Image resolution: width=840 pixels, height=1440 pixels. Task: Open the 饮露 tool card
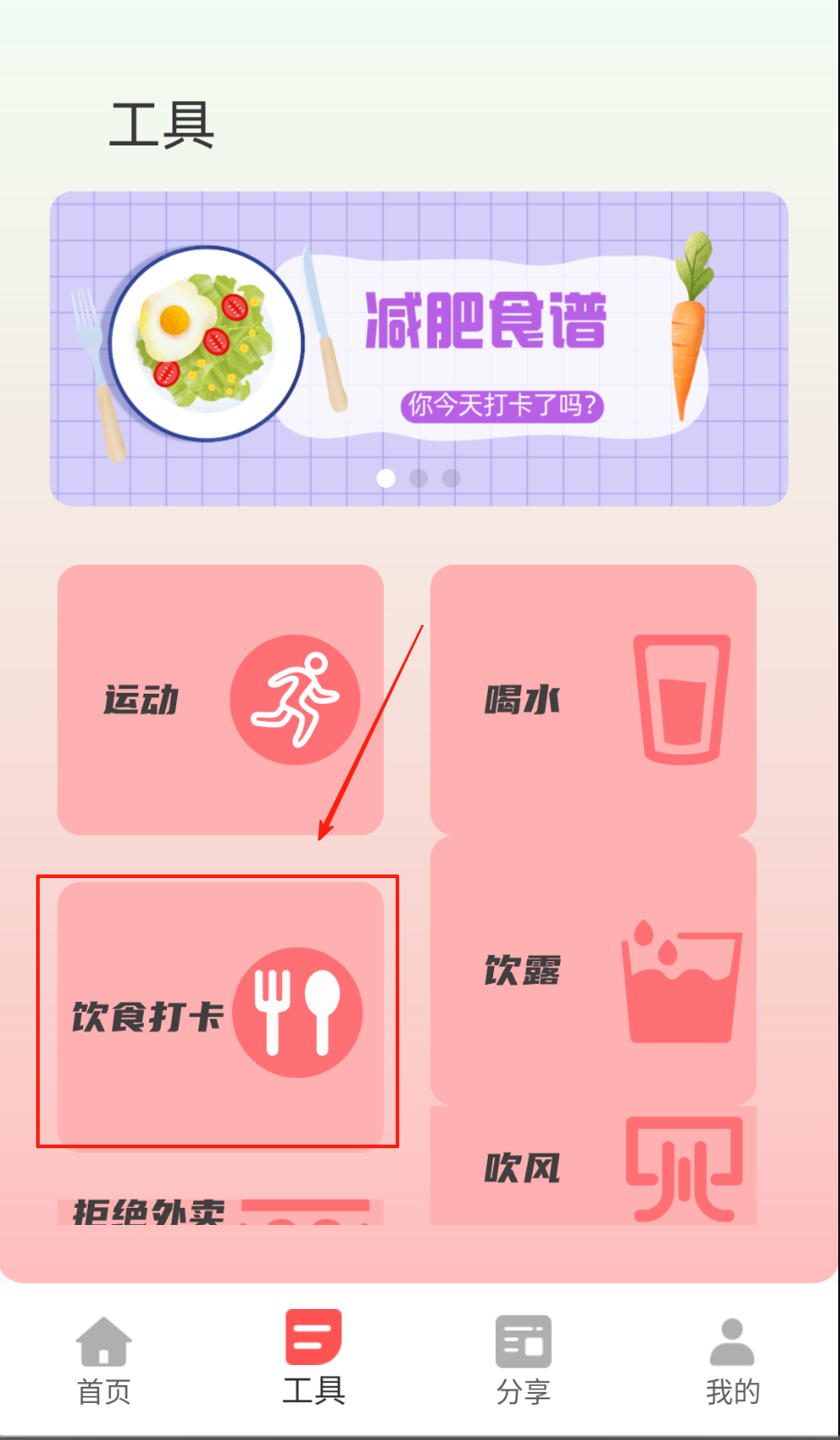coord(593,970)
